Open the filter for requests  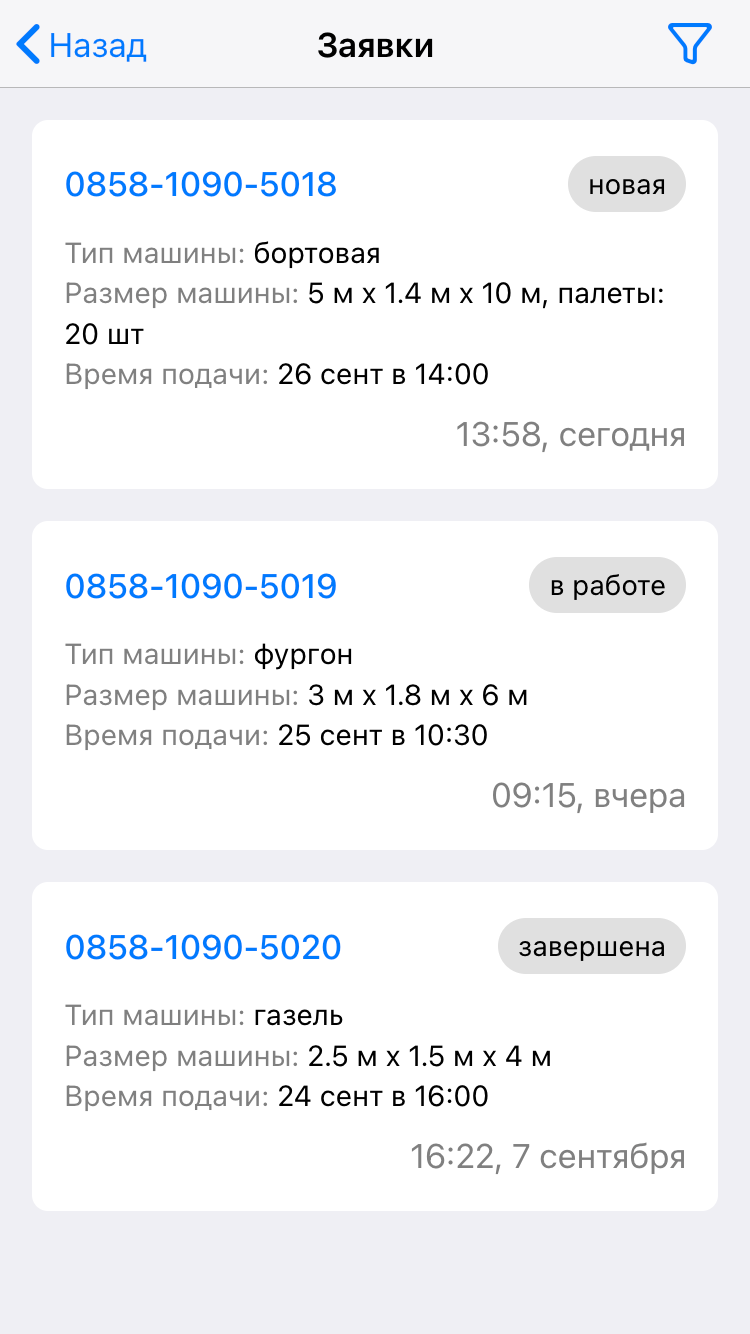click(689, 45)
